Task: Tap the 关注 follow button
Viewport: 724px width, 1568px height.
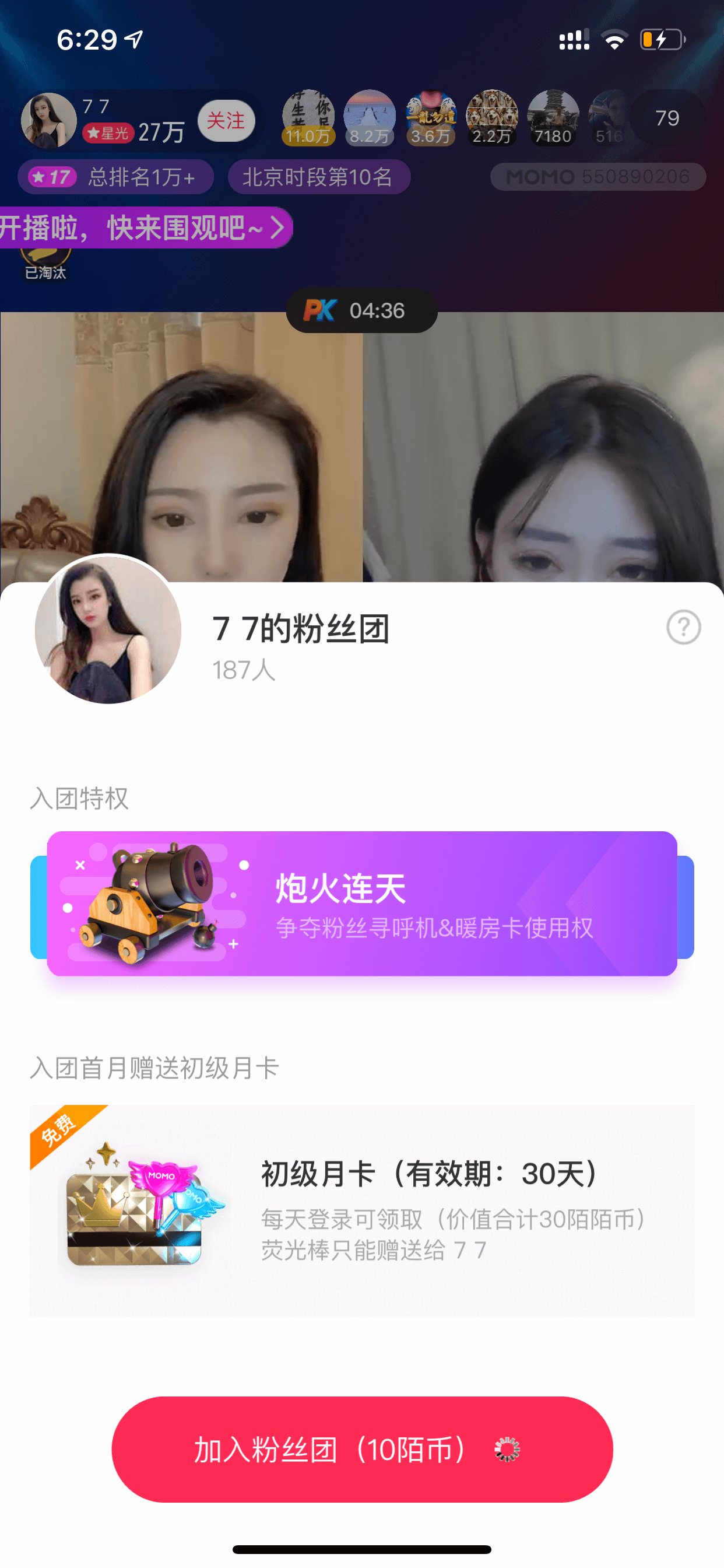Action: pos(226,121)
